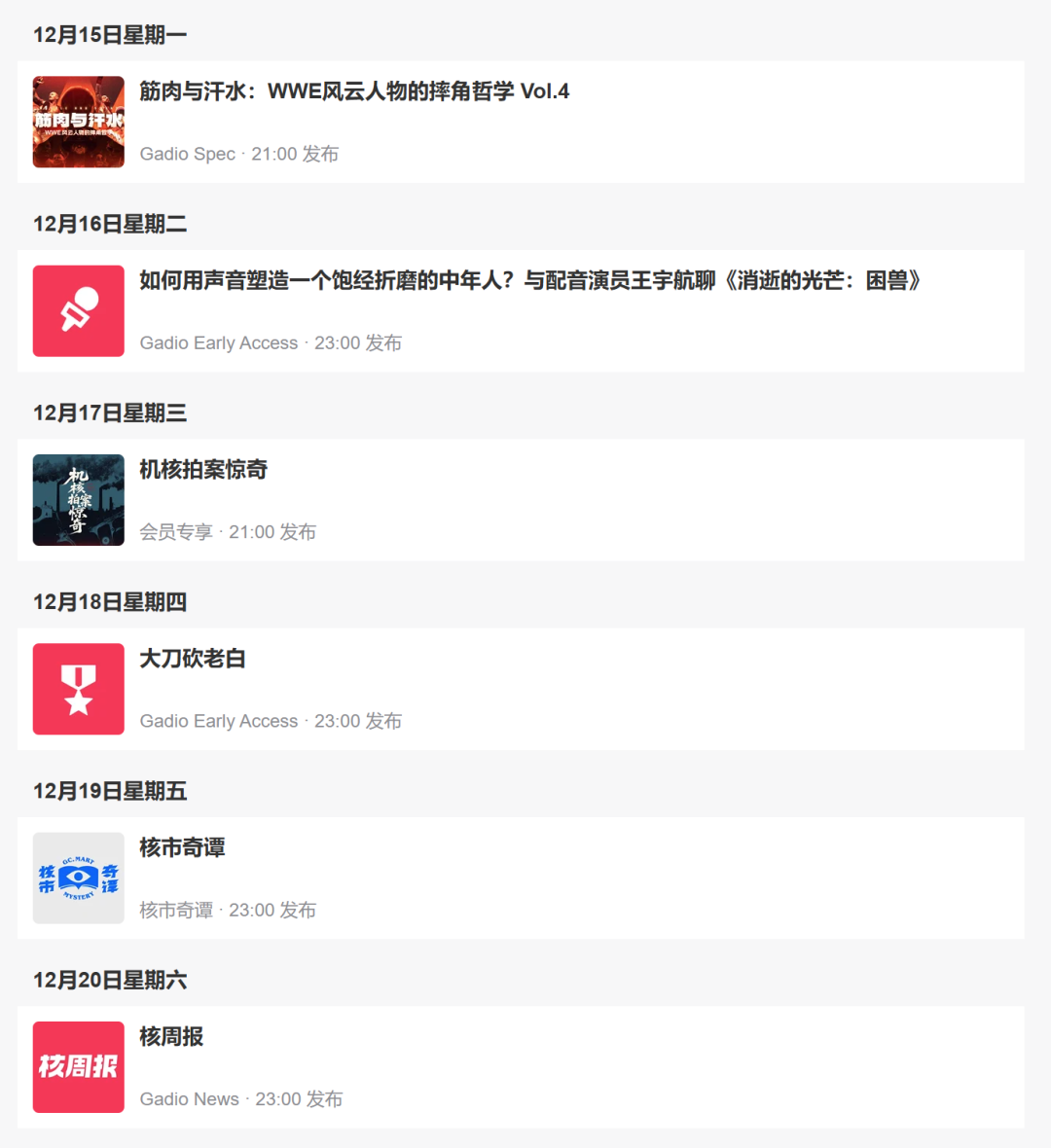Click the red medal icon beside 大刀砍老白
1051x1148 pixels.
click(x=78, y=689)
